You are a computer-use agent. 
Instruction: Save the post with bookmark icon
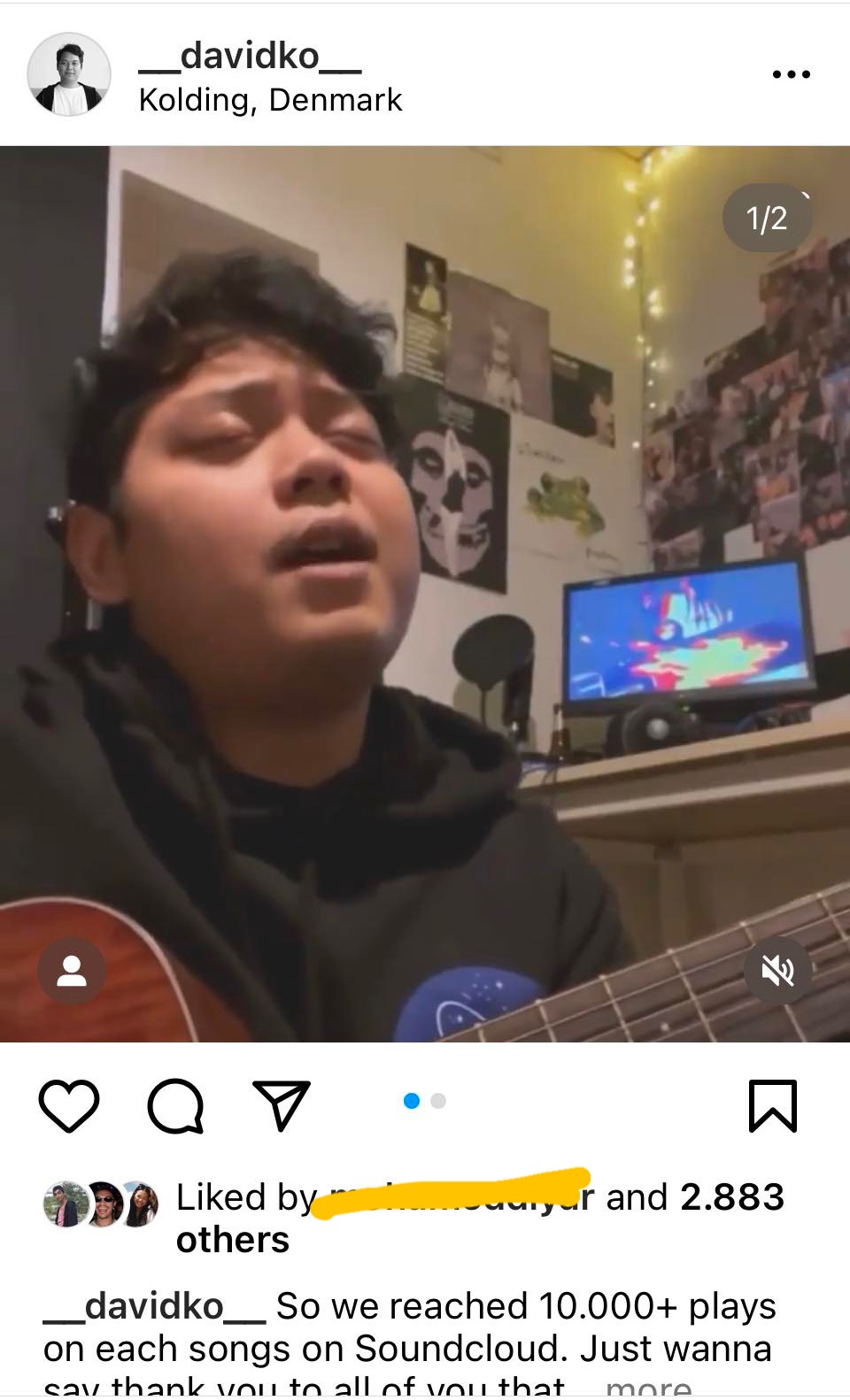pyautogui.click(x=772, y=1105)
